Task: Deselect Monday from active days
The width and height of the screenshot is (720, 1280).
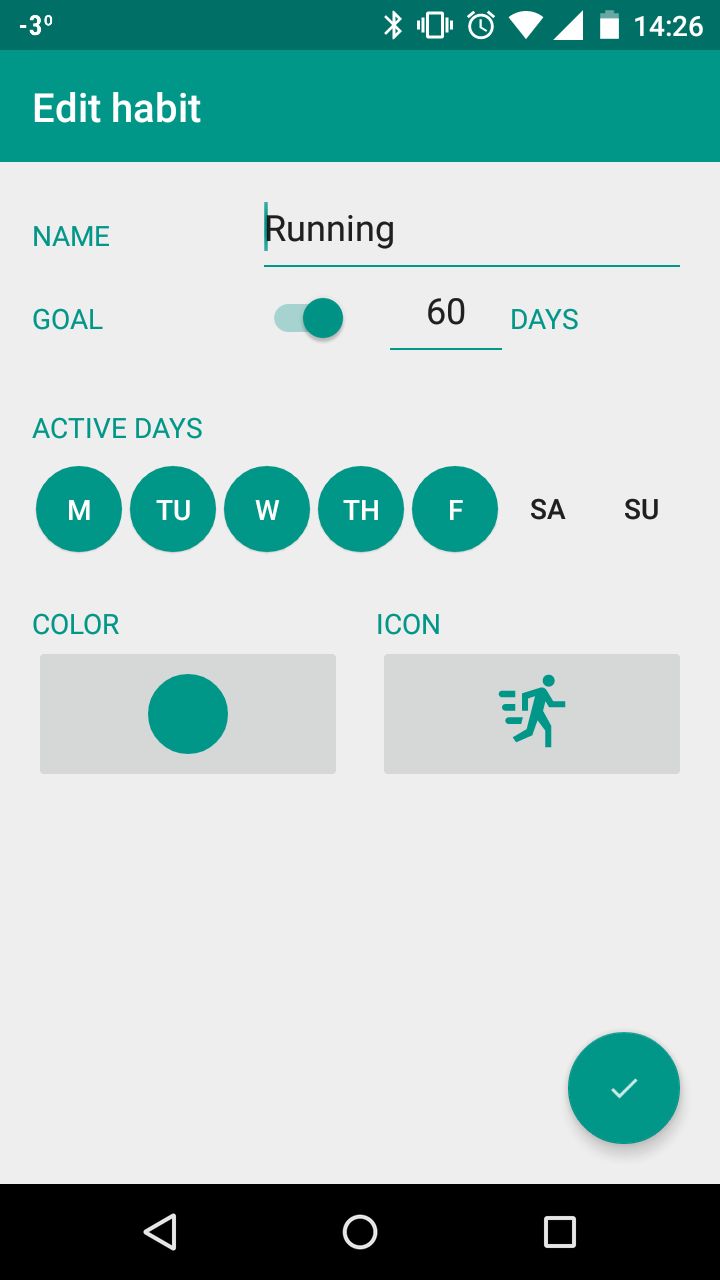Action: pyautogui.click(x=79, y=509)
